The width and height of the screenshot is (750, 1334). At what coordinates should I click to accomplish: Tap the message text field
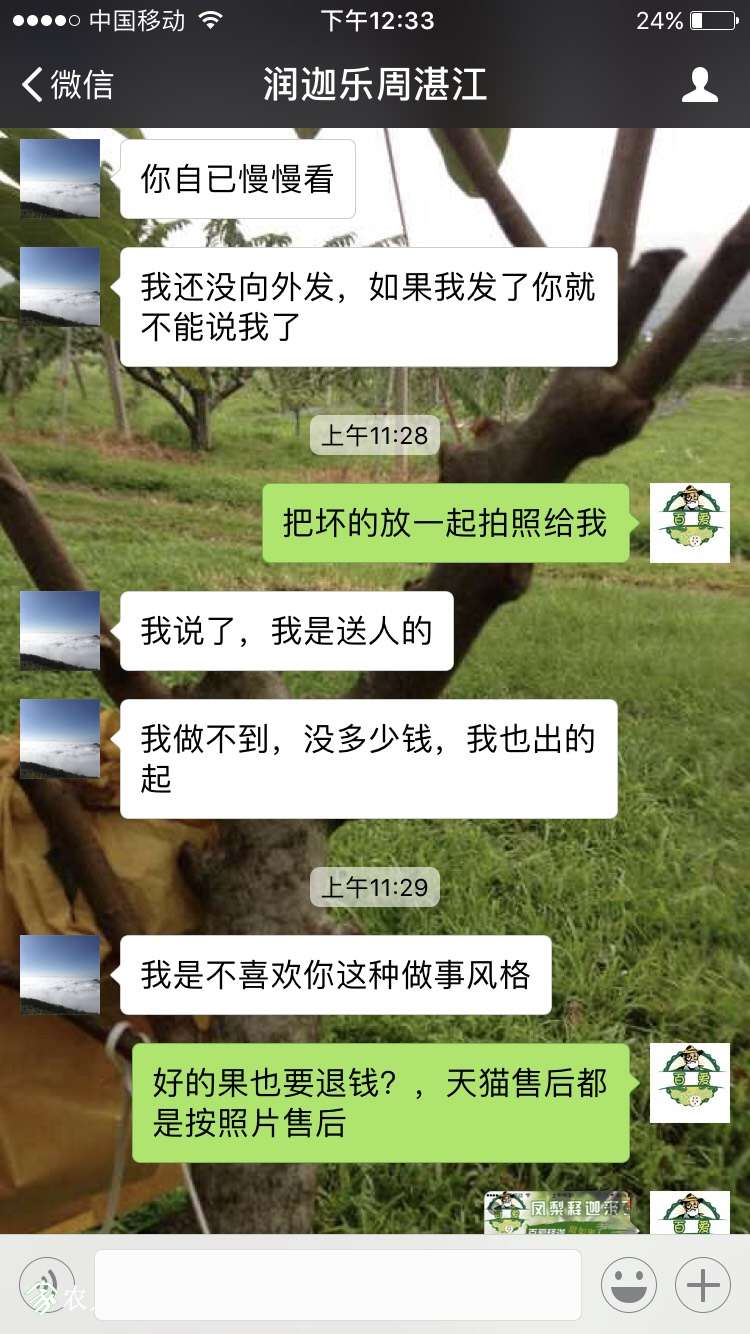[338, 1285]
